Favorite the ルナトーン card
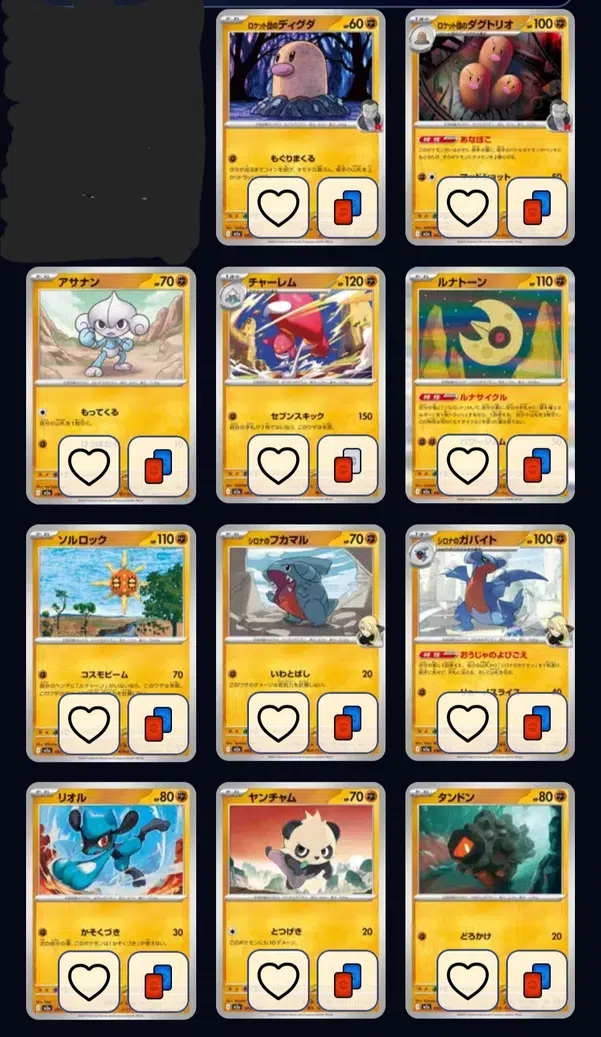The image size is (601, 1037). pos(467,466)
